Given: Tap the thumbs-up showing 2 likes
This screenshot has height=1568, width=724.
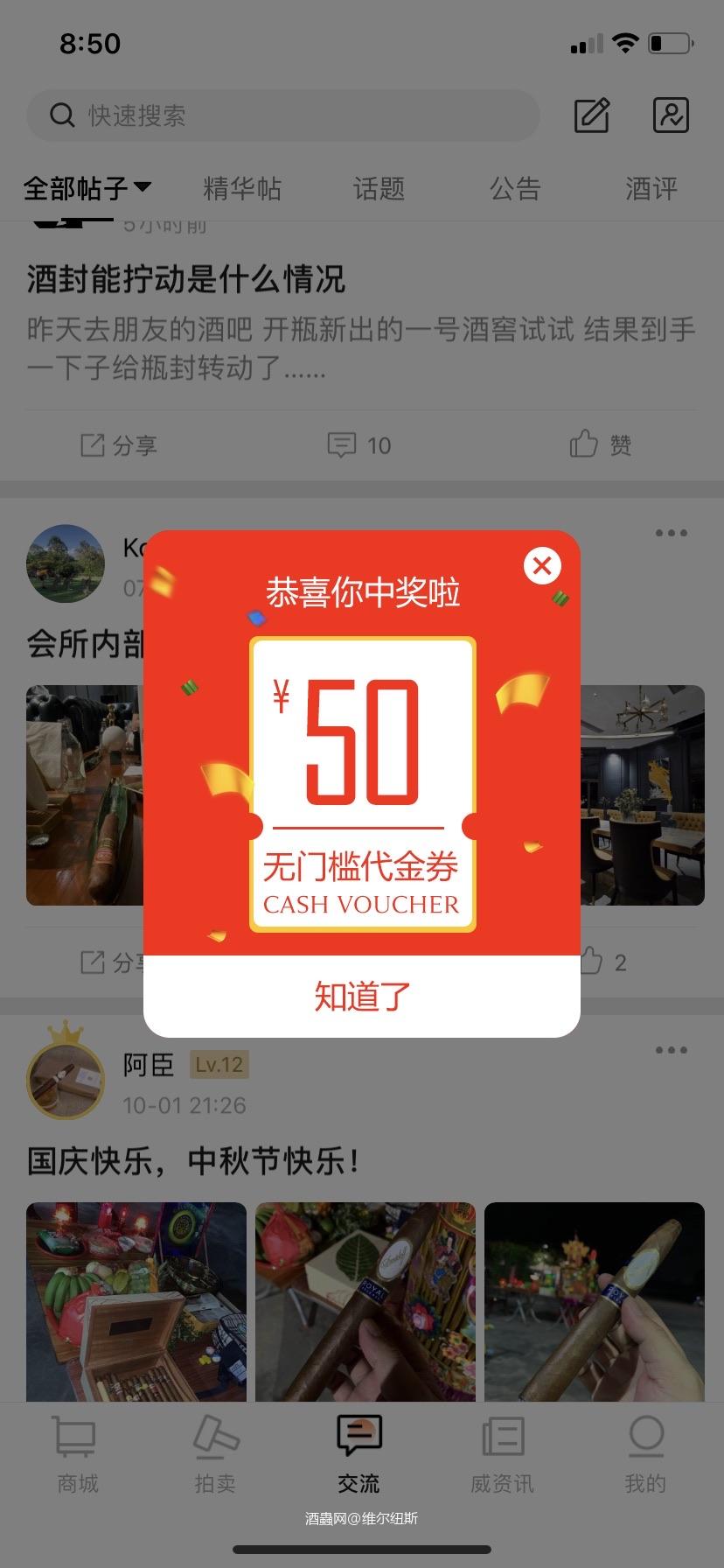Looking at the screenshot, I should pos(599,961).
